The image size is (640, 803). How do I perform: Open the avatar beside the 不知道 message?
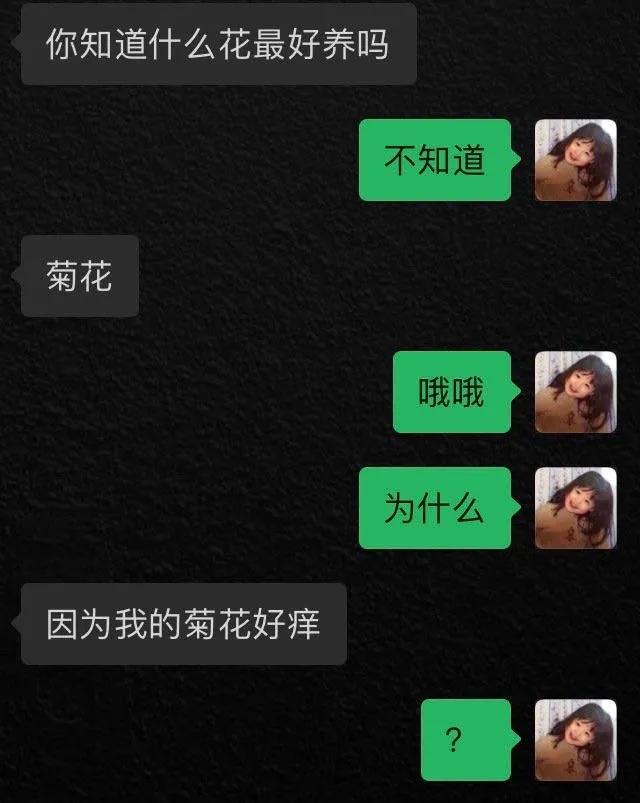[x=575, y=160]
